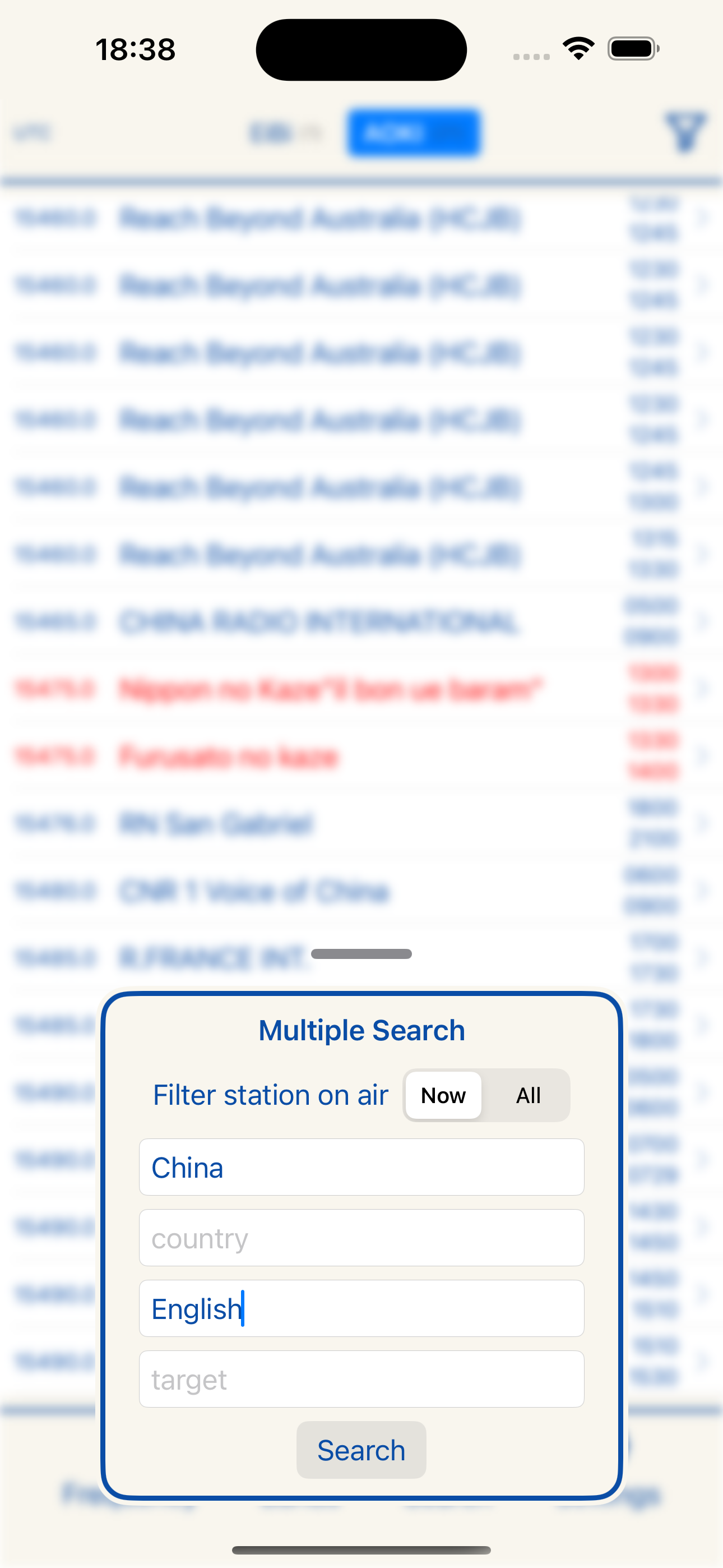Select the blue tab at top center
Viewport: 723px width, 1568px height.
click(413, 133)
